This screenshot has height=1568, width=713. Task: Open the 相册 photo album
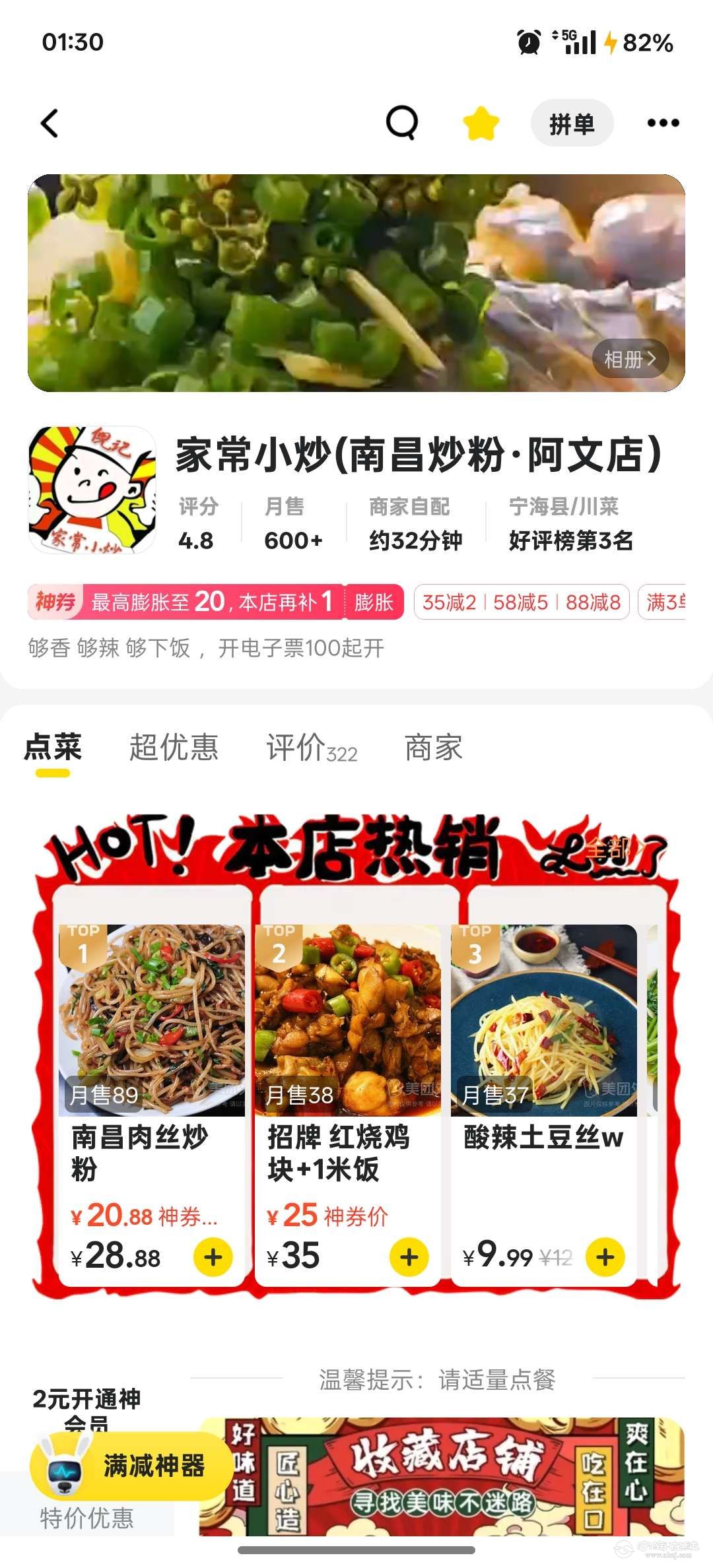(630, 359)
